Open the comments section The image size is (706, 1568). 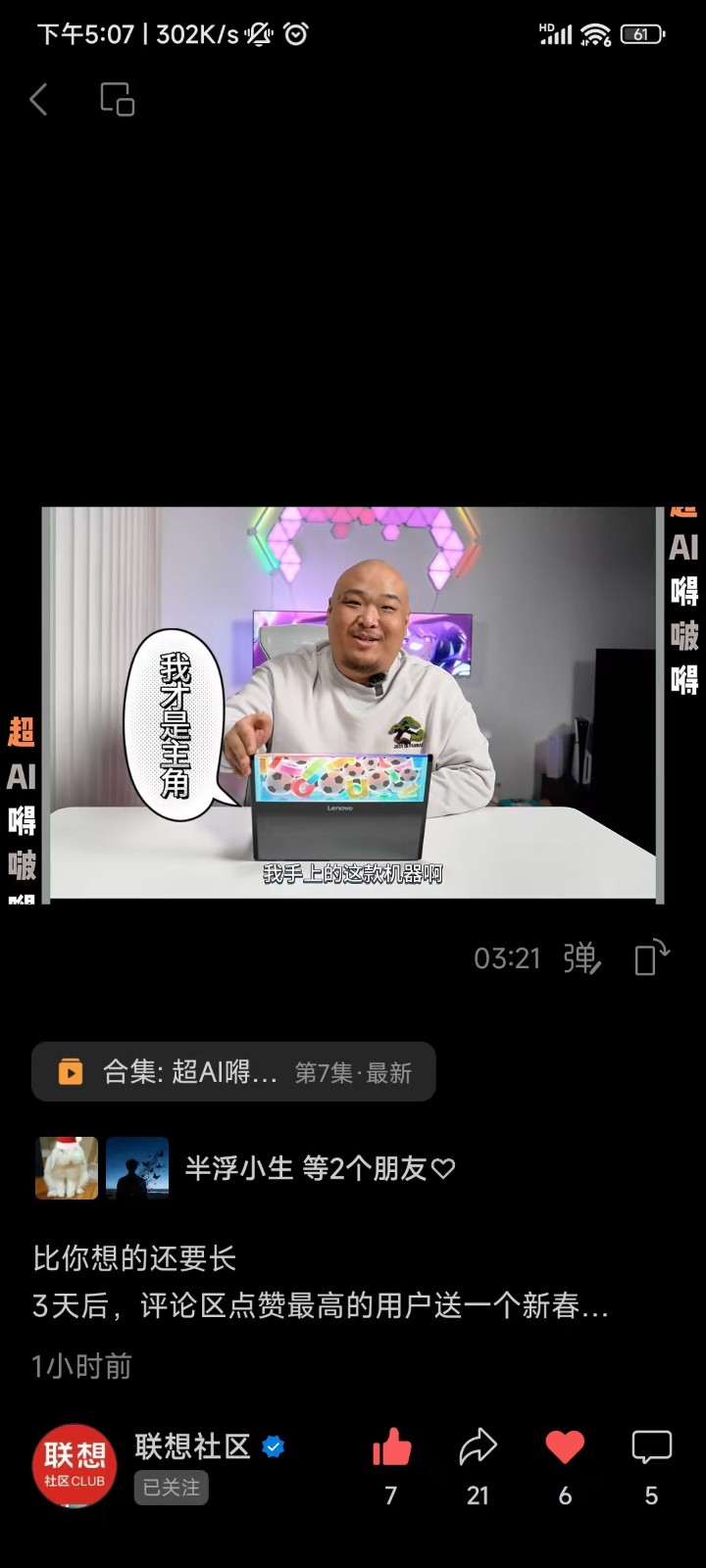tap(651, 1448)
